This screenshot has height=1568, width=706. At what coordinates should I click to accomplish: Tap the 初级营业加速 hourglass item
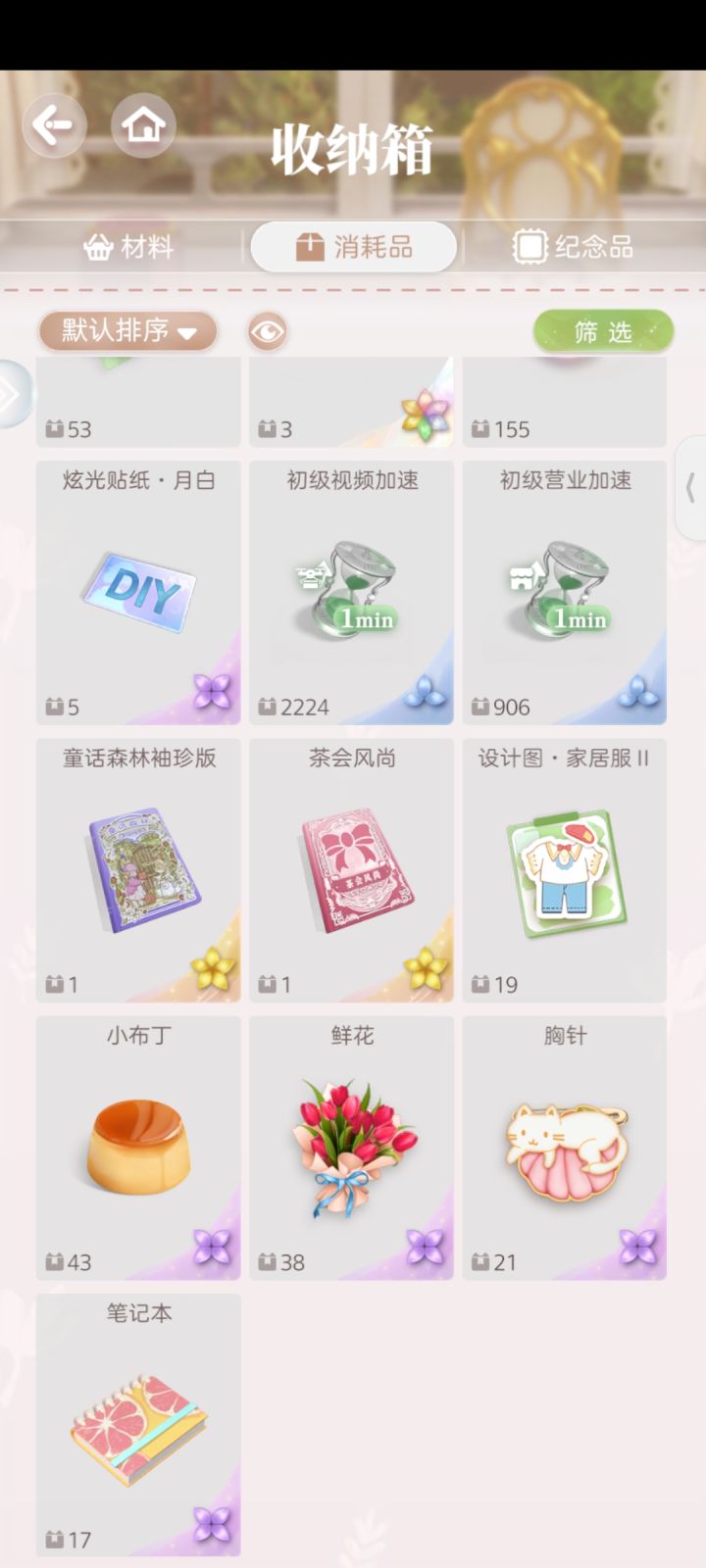pos(564,588)
